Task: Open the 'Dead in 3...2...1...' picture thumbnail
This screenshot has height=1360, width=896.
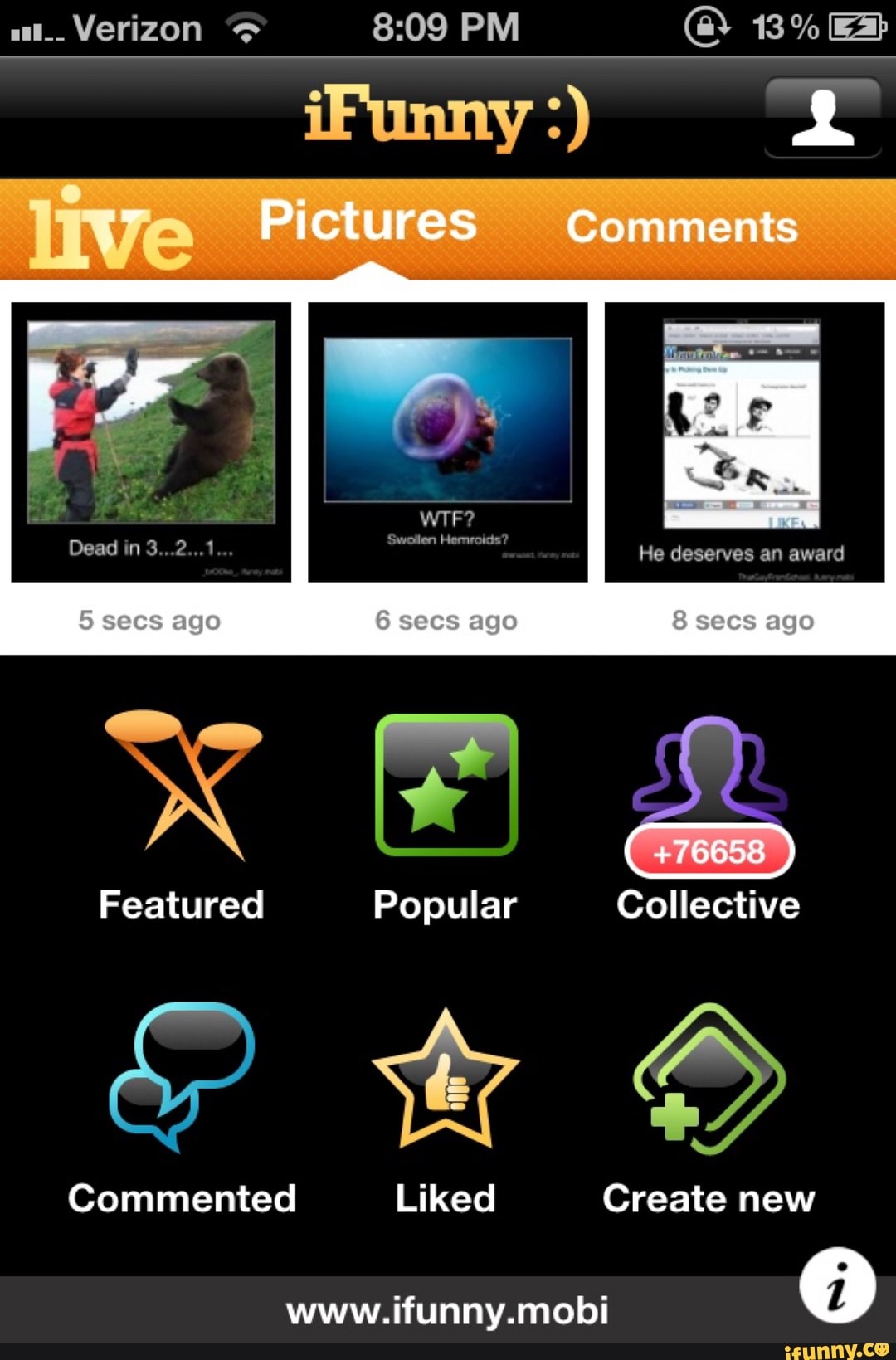Action: tap(149, 440)
